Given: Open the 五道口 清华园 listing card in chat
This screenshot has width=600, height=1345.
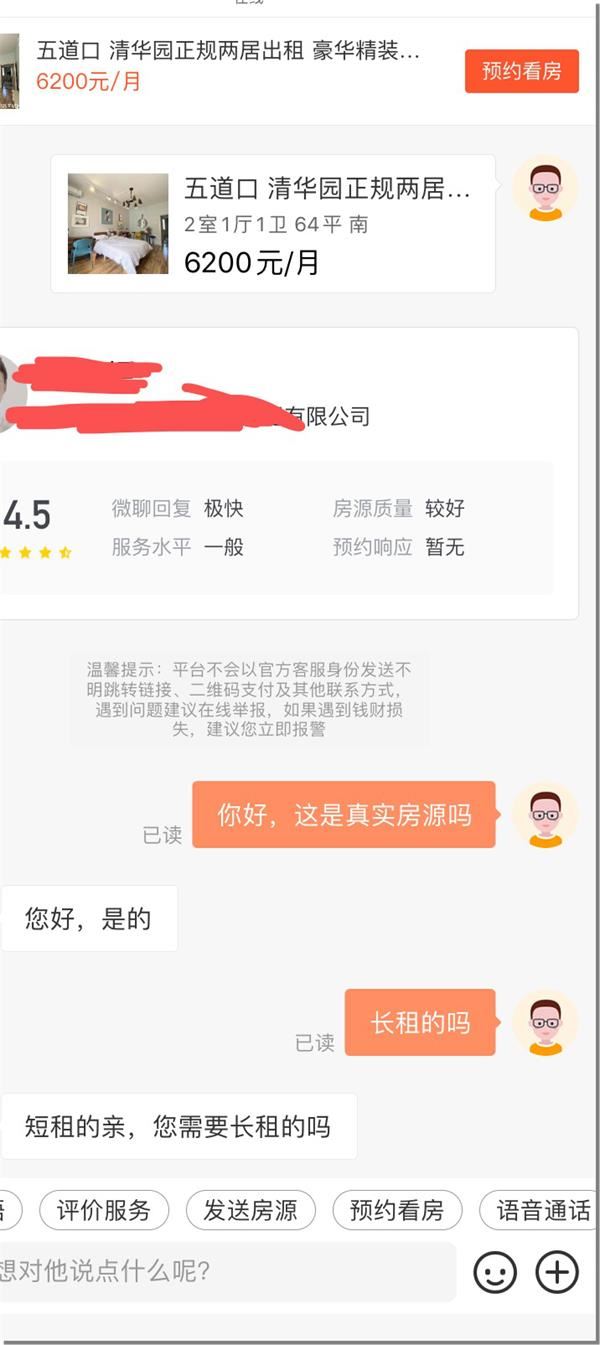Looking at the screenshot, I should [273, 224].
